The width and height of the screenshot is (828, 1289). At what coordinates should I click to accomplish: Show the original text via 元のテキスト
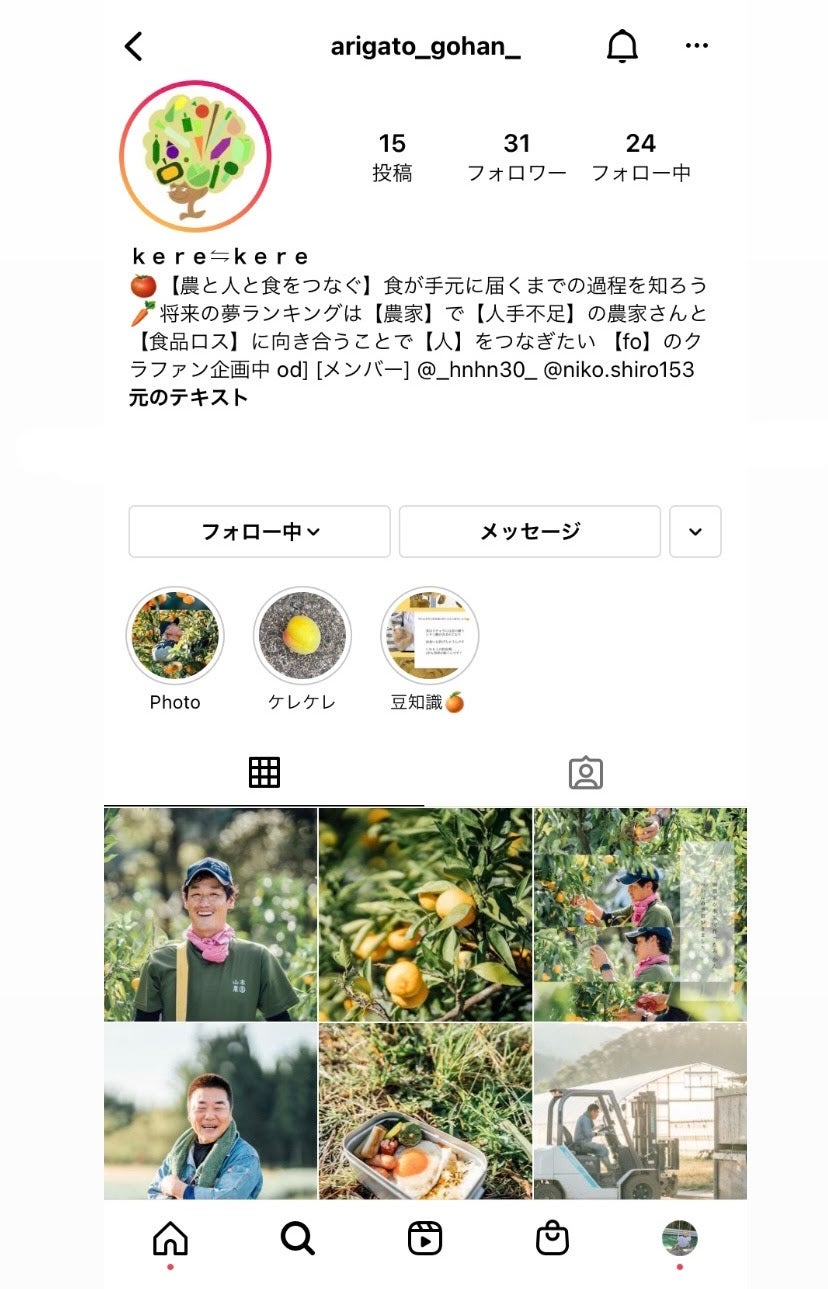pyautogui.click(x=188, y=397)
